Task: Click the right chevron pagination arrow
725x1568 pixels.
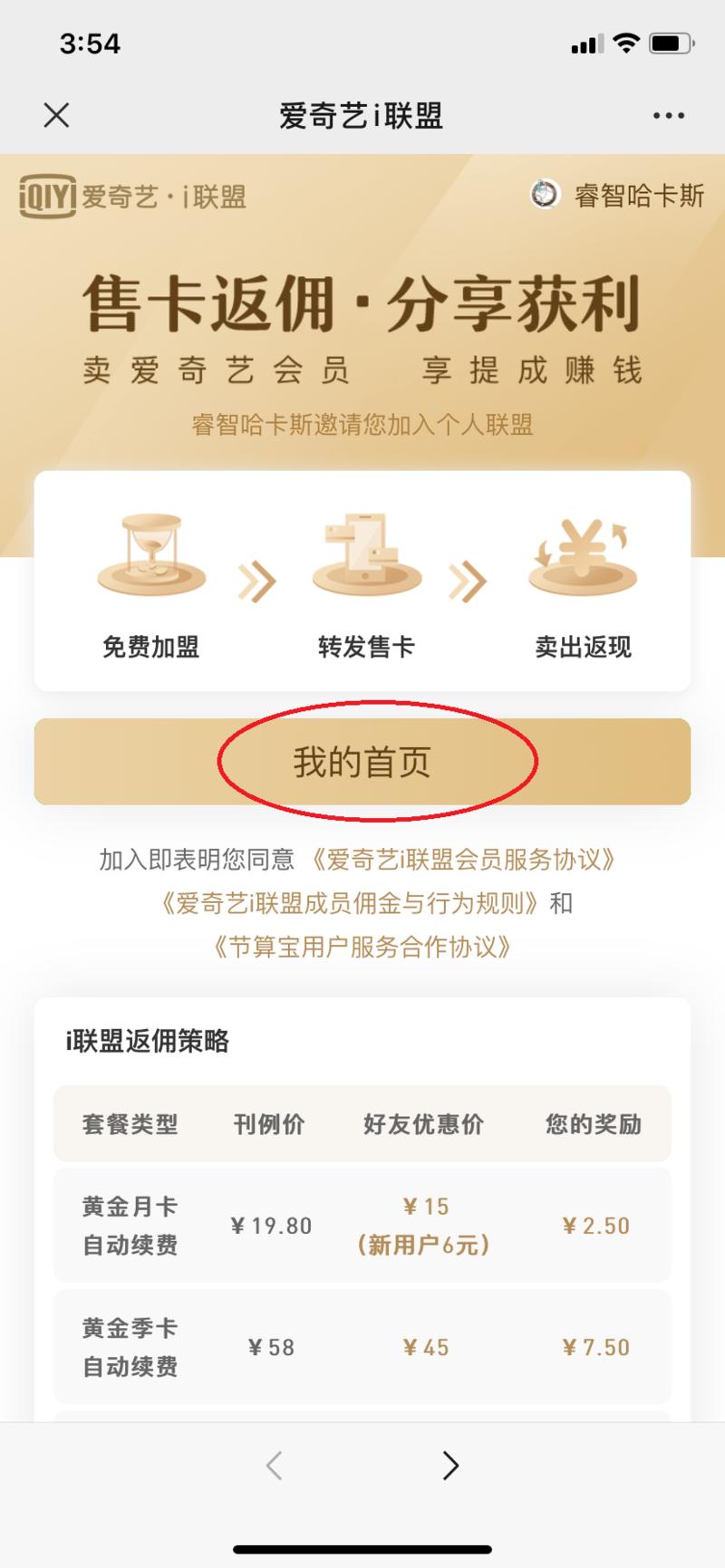Action: point(451,1466)
